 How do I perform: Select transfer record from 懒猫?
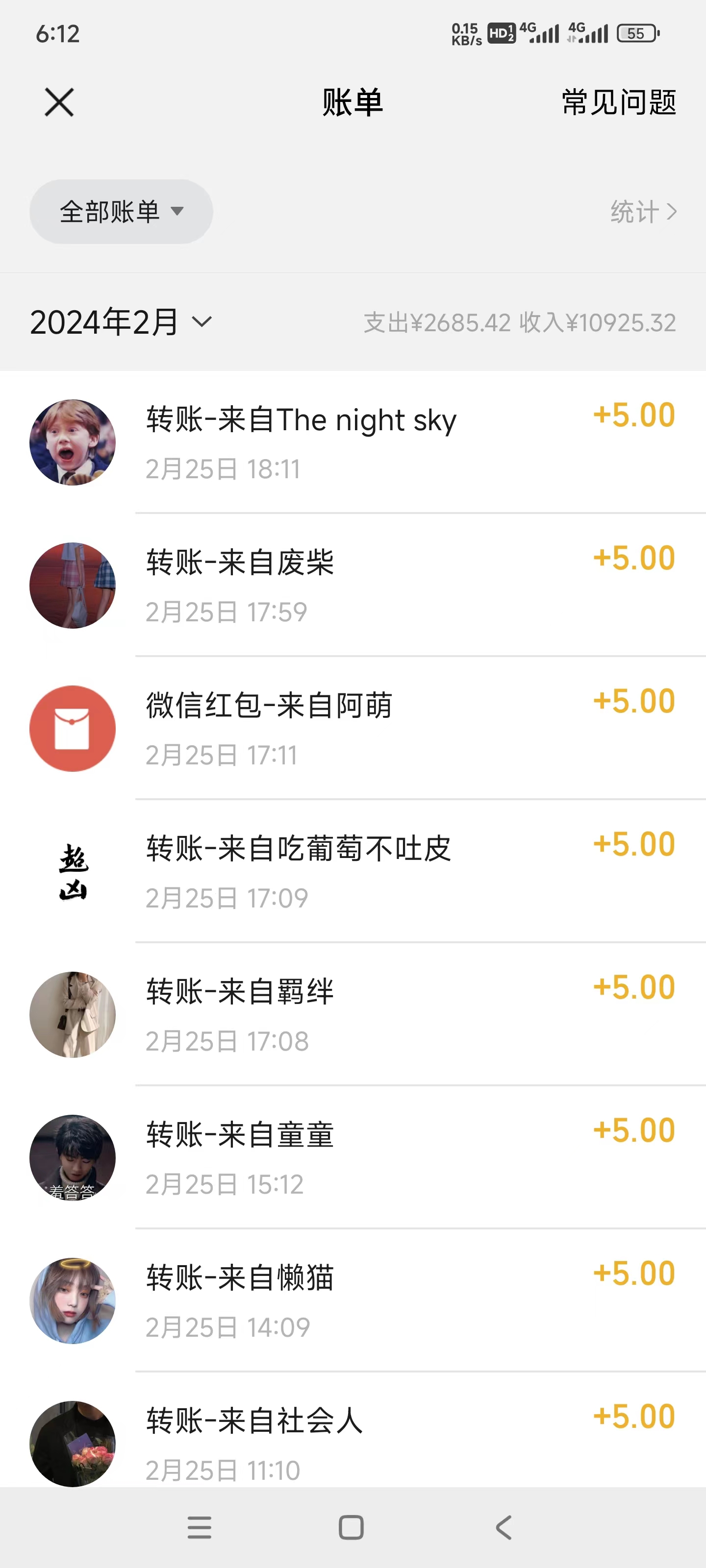pyautogui.click(x=365, y=1301)
